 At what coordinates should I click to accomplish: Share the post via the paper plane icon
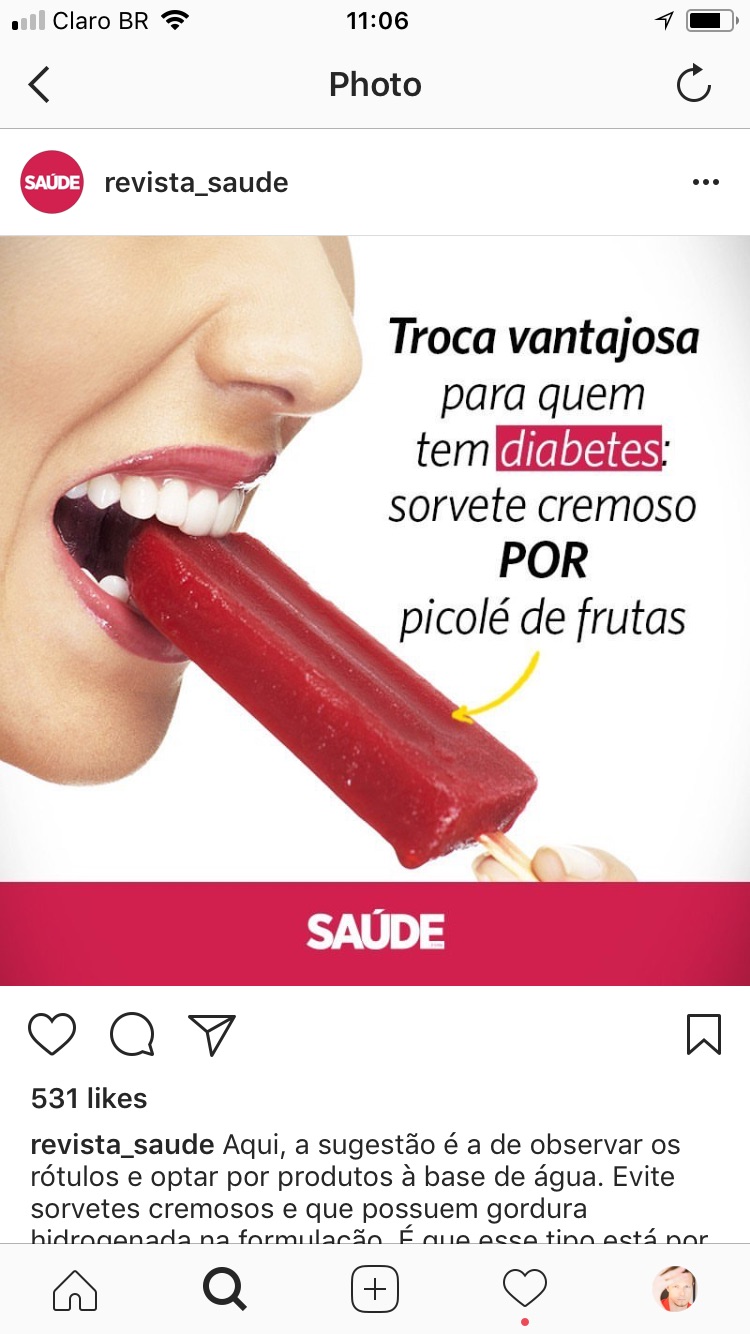[210, 1035]
